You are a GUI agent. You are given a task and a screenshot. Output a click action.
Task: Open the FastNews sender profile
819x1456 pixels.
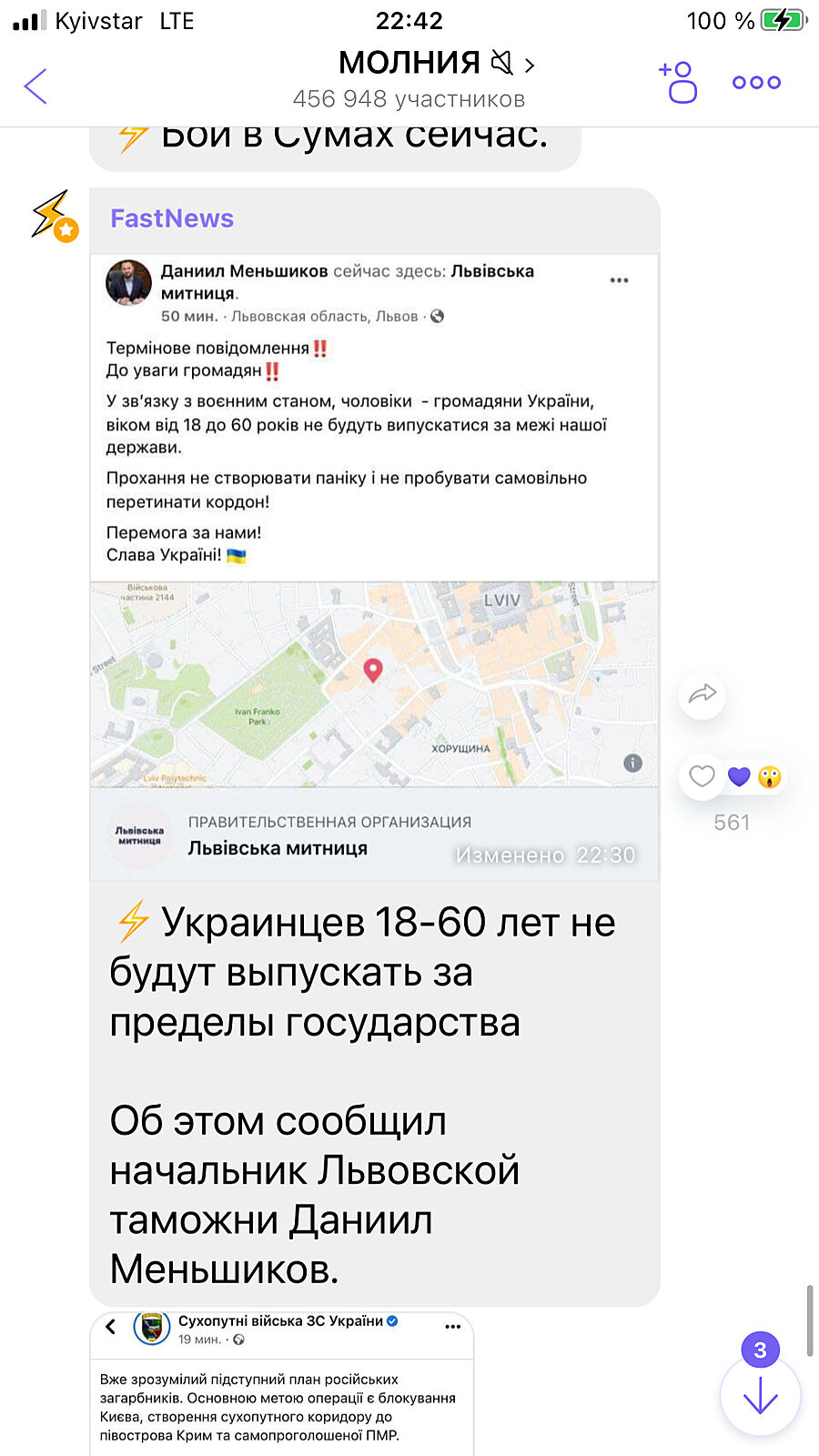172,218
